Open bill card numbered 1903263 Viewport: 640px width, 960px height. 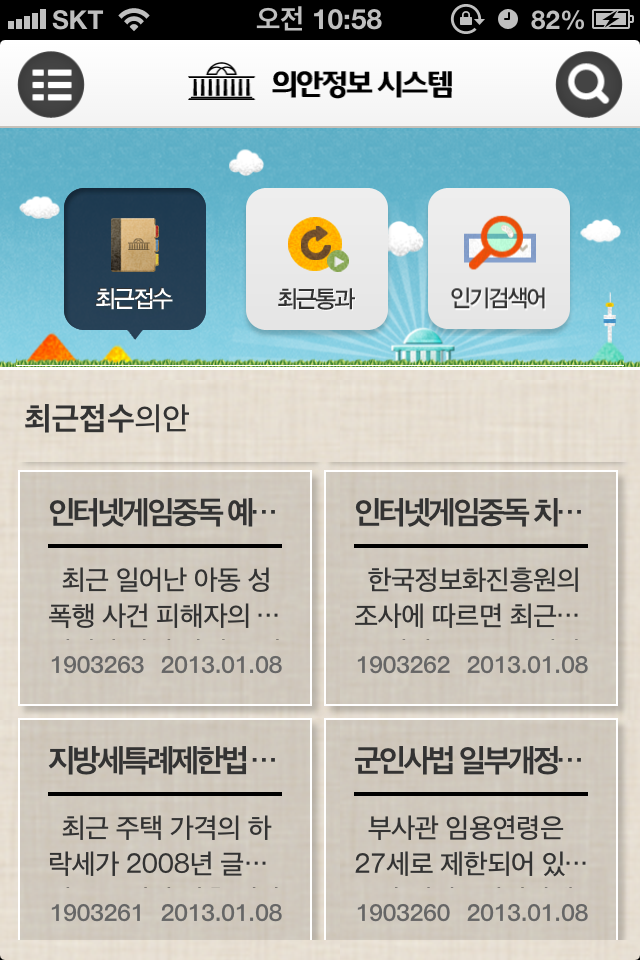pos(165,588)
